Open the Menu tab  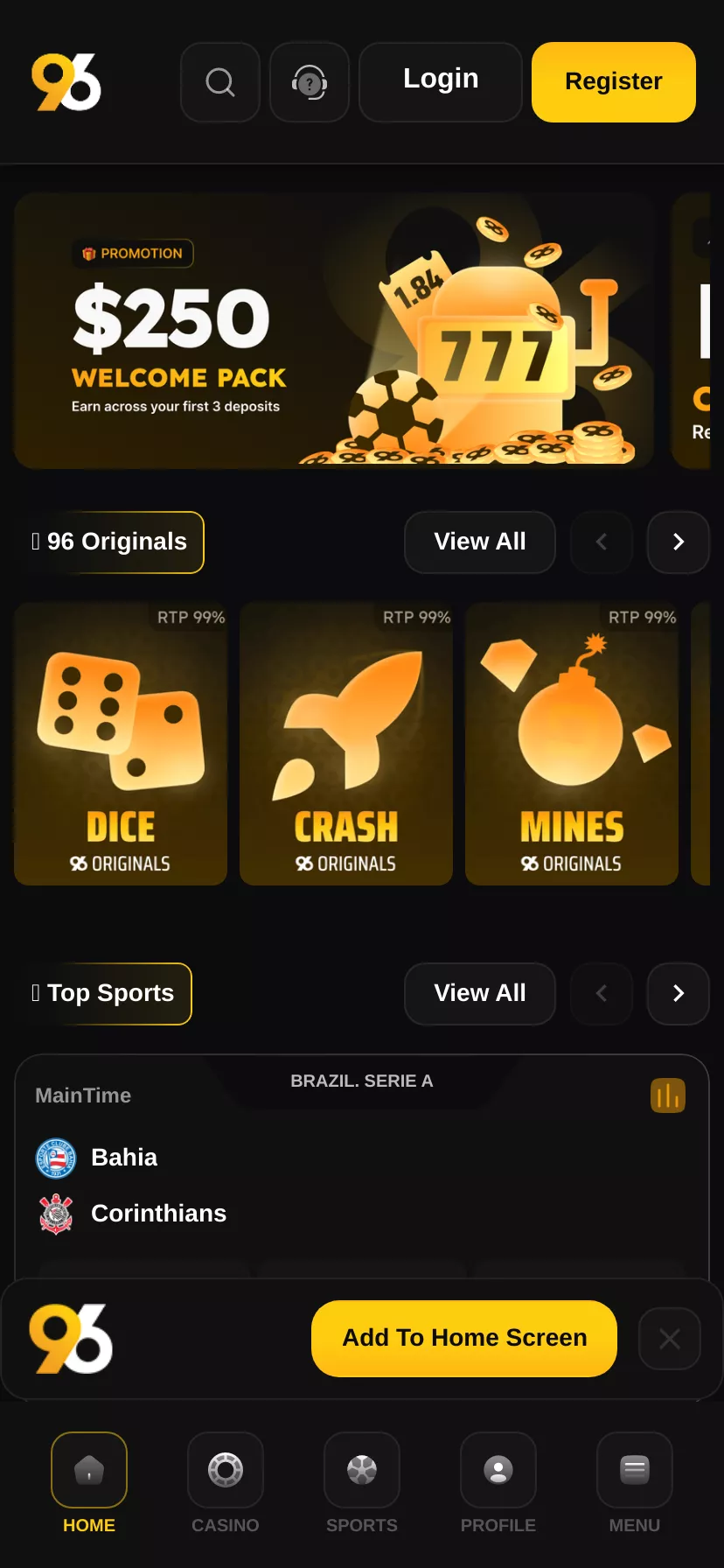click(x=635, y=1484)
